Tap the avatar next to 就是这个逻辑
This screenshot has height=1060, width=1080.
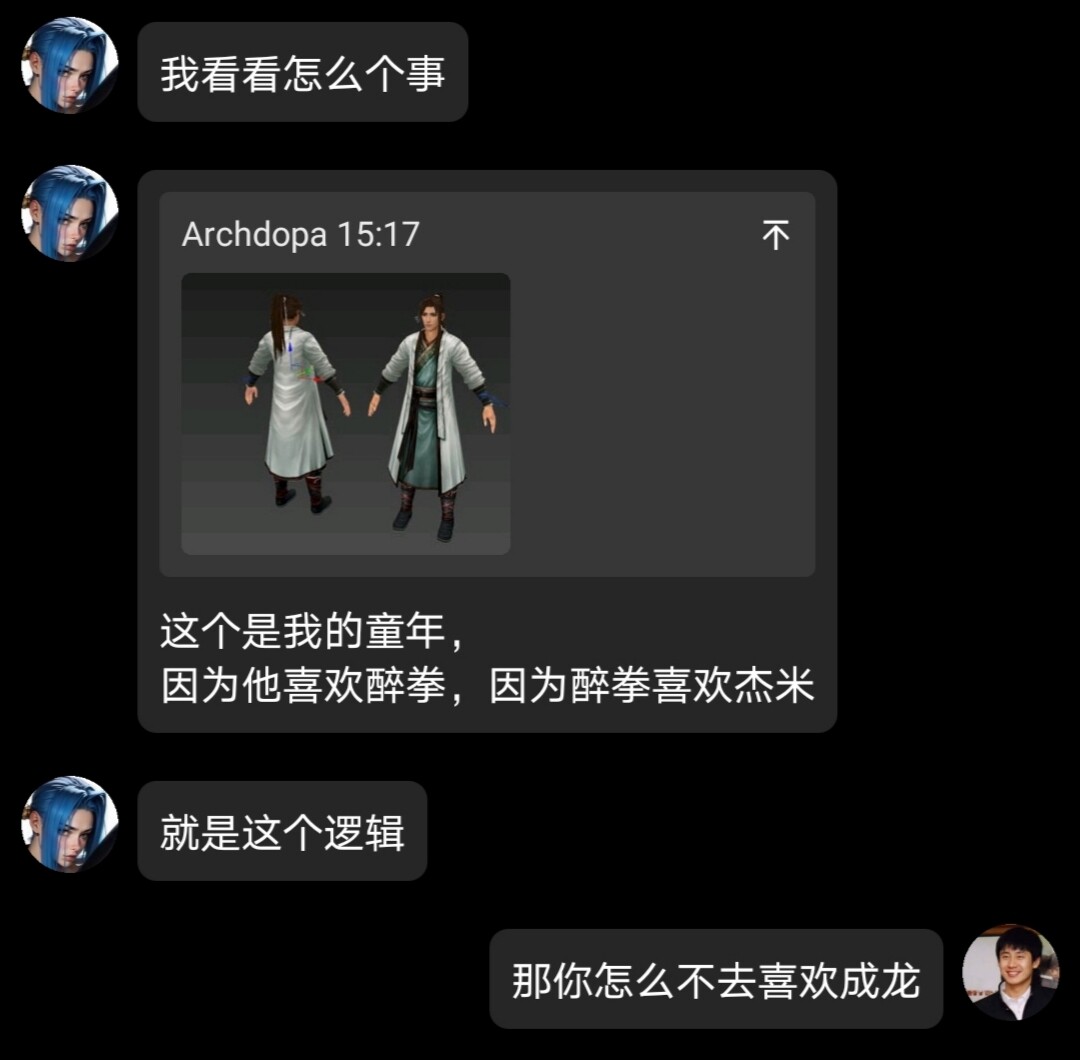click(x=70, y=824)
